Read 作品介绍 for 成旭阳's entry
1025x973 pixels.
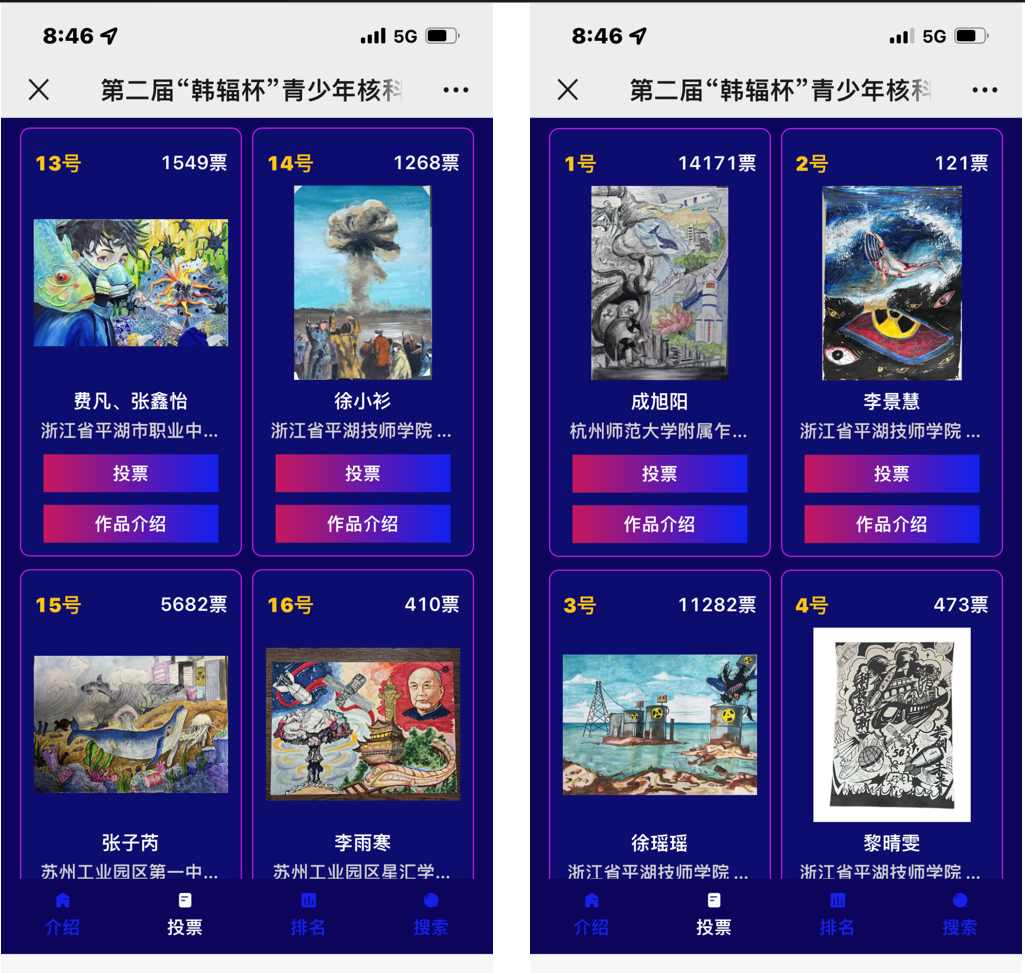coord(659,524)
